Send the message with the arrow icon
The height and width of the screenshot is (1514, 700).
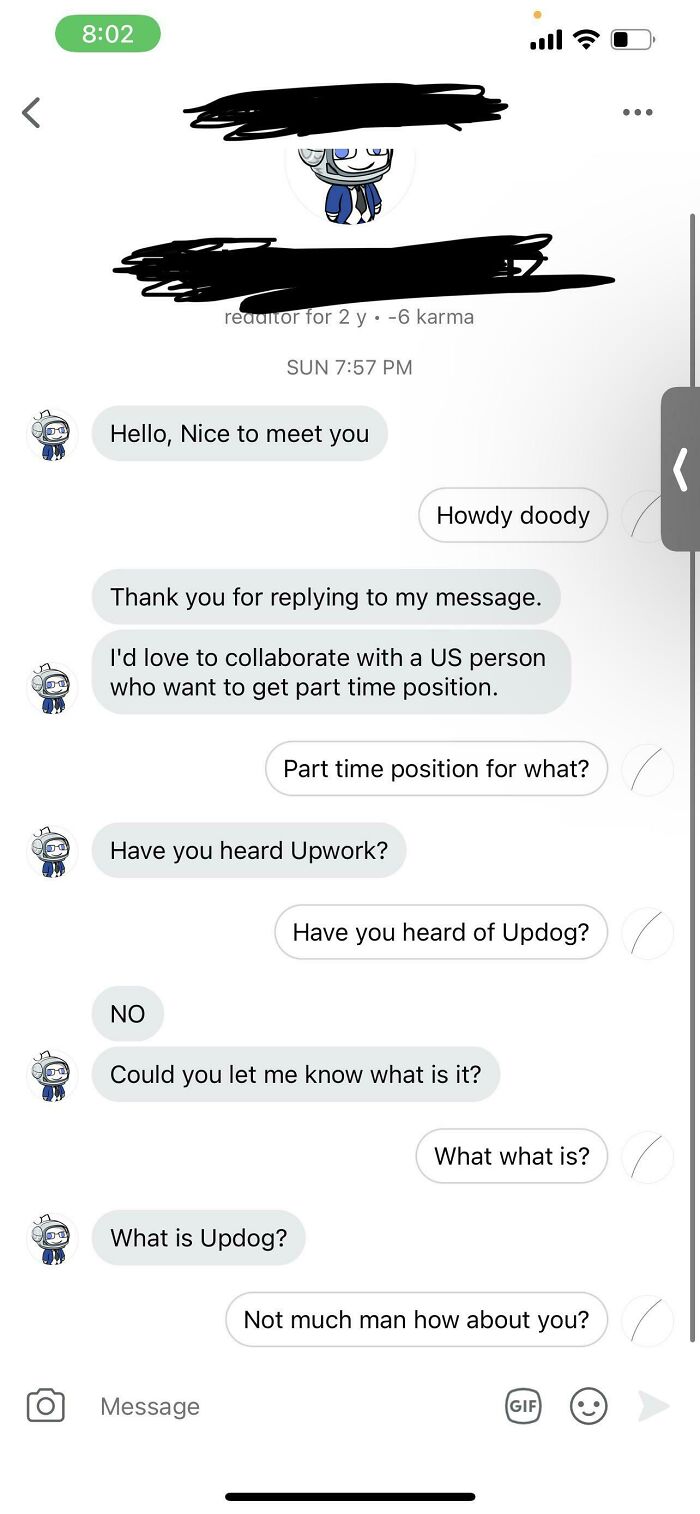pos(653,1406)
